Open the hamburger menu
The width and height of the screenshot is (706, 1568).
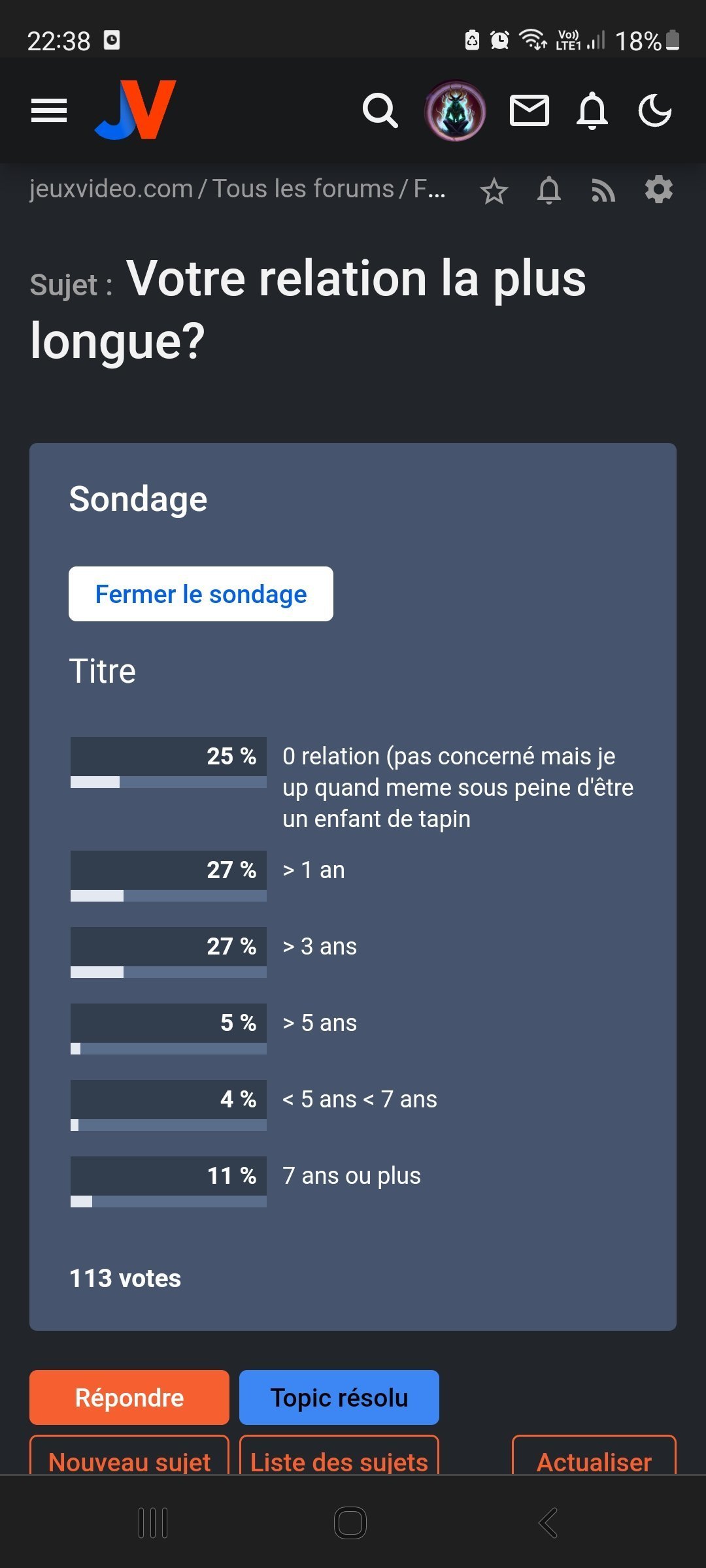coord(49,110)
